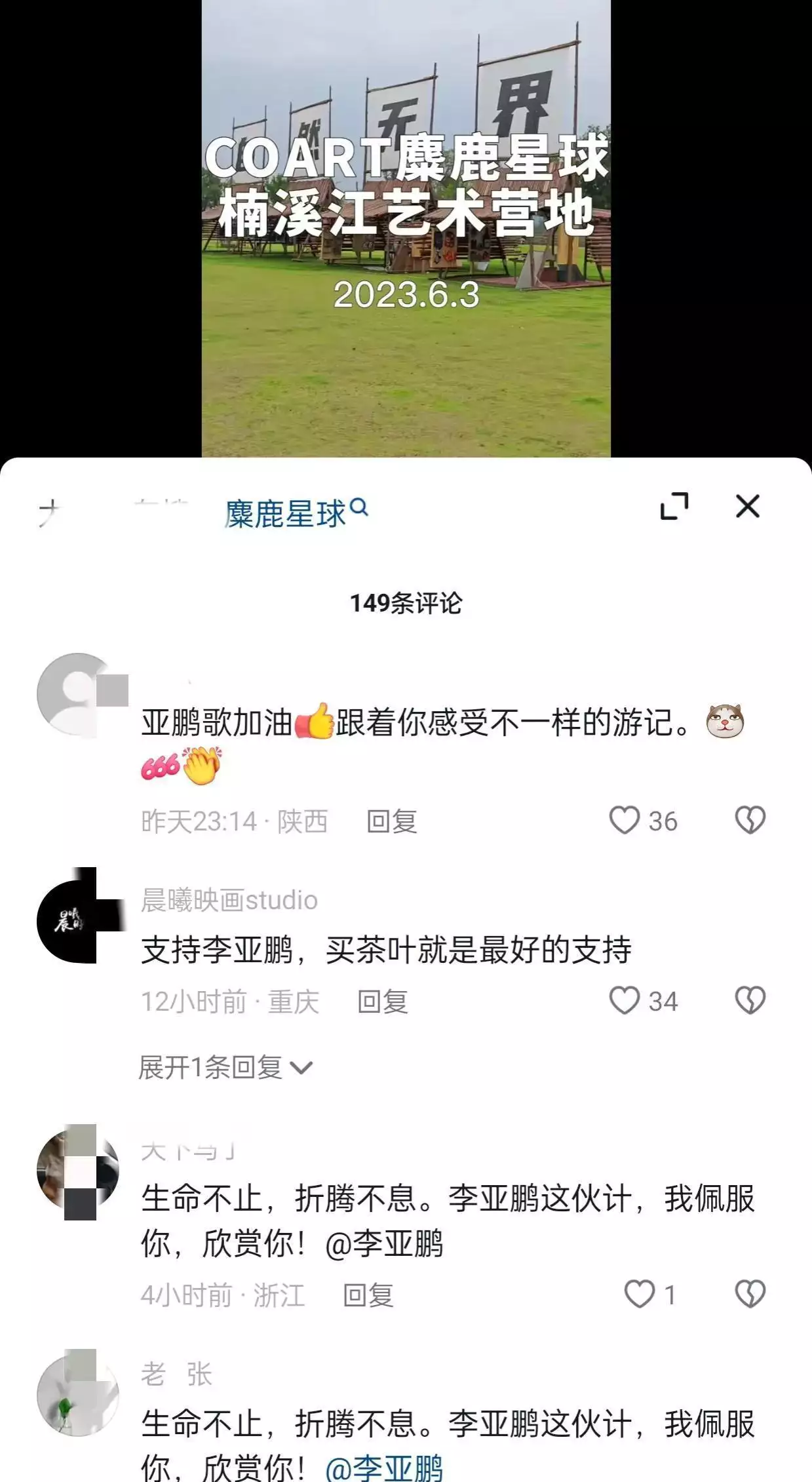Search the 麋鹿星球 keyword link
The height and width of the screenshot is (1482, 812).
(x=296, y=513)
